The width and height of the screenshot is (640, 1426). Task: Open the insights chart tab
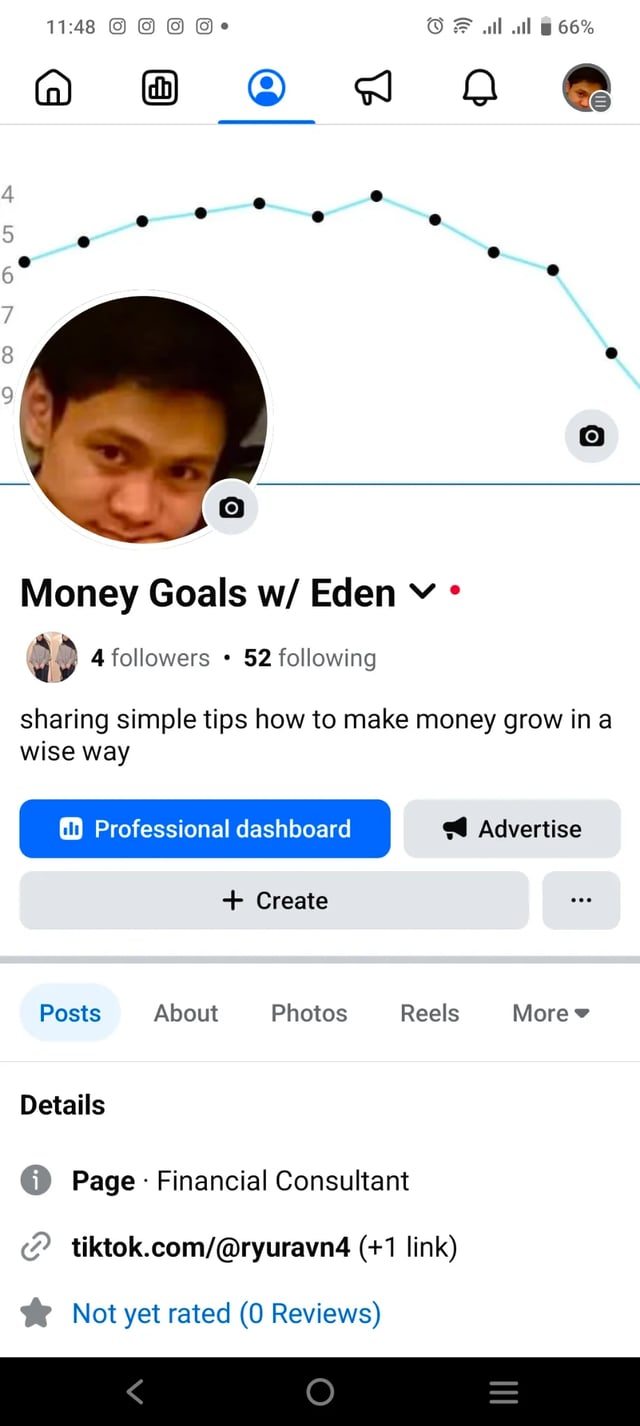160,90
